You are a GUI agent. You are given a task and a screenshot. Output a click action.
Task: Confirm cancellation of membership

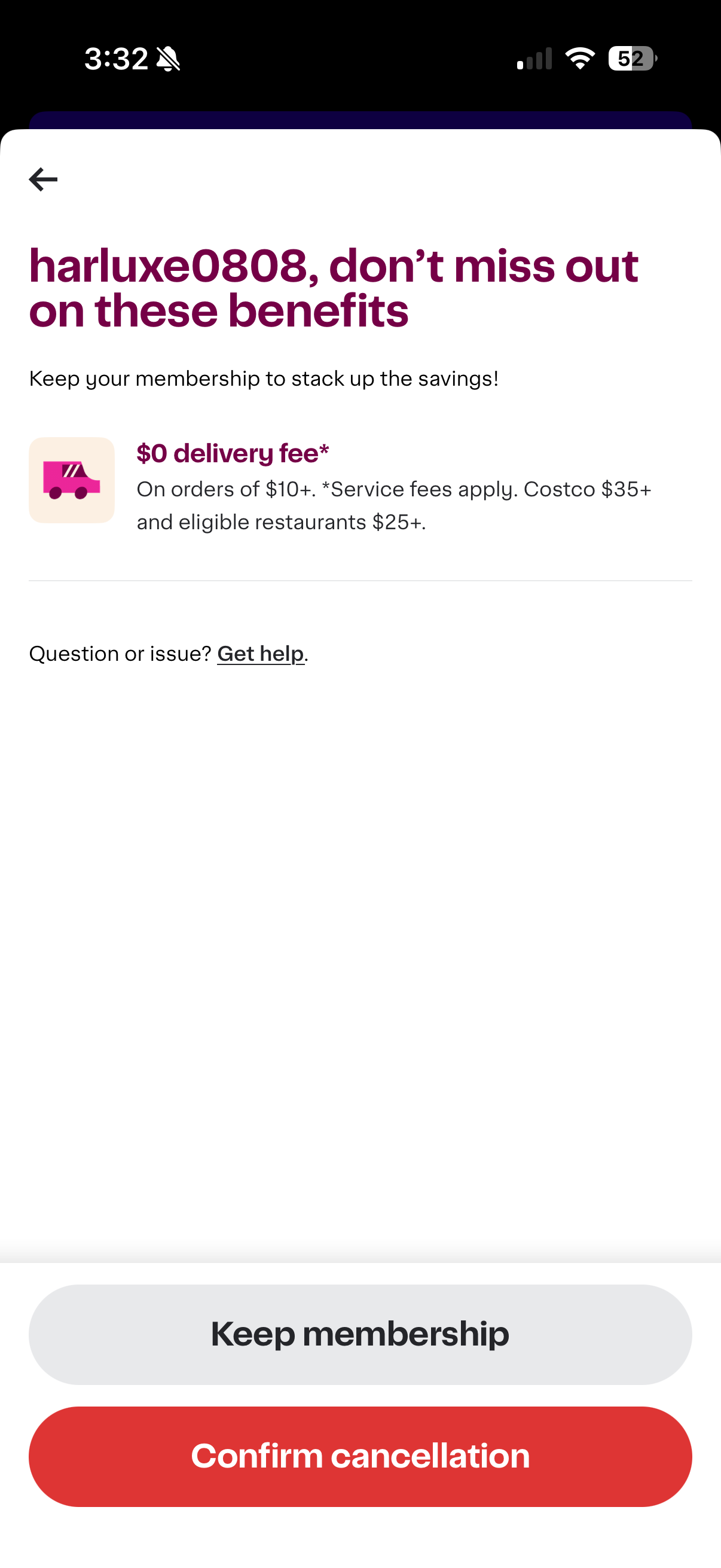coord(360,1456)
